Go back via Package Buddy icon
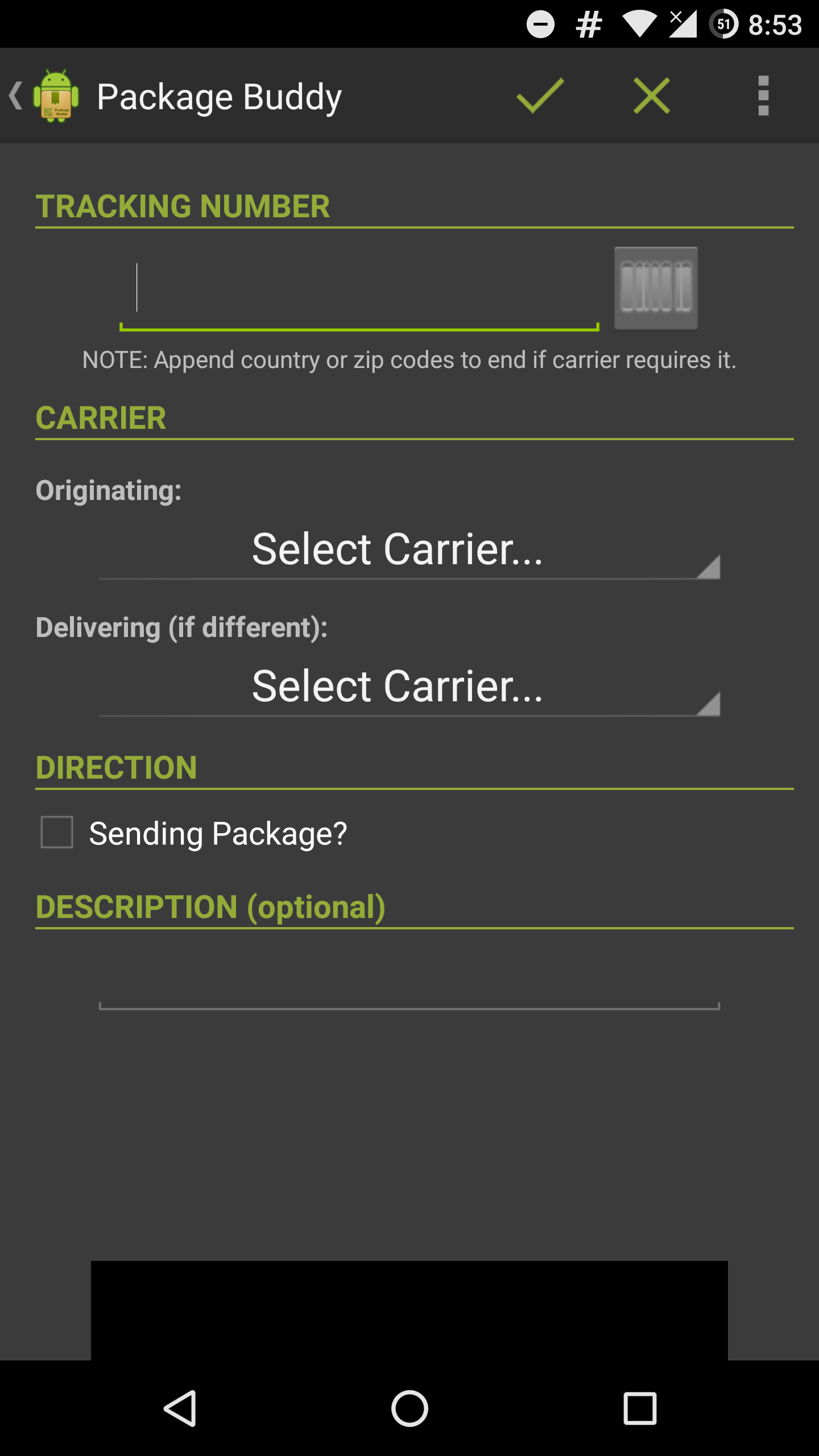Viewport: 819px width, 1456px height. (x=45, y=96)
